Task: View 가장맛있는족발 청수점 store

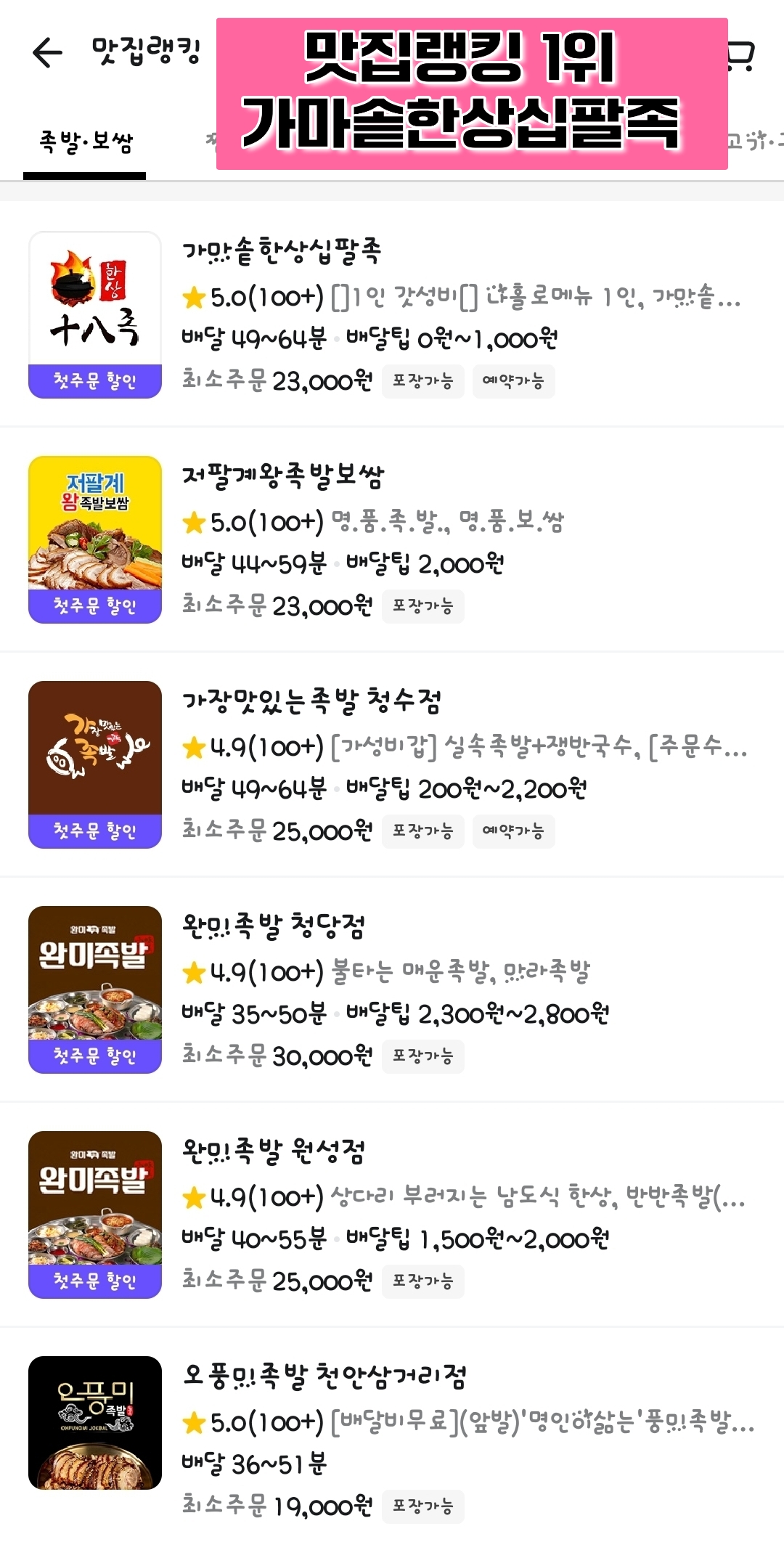Action: tap(311, 701)
